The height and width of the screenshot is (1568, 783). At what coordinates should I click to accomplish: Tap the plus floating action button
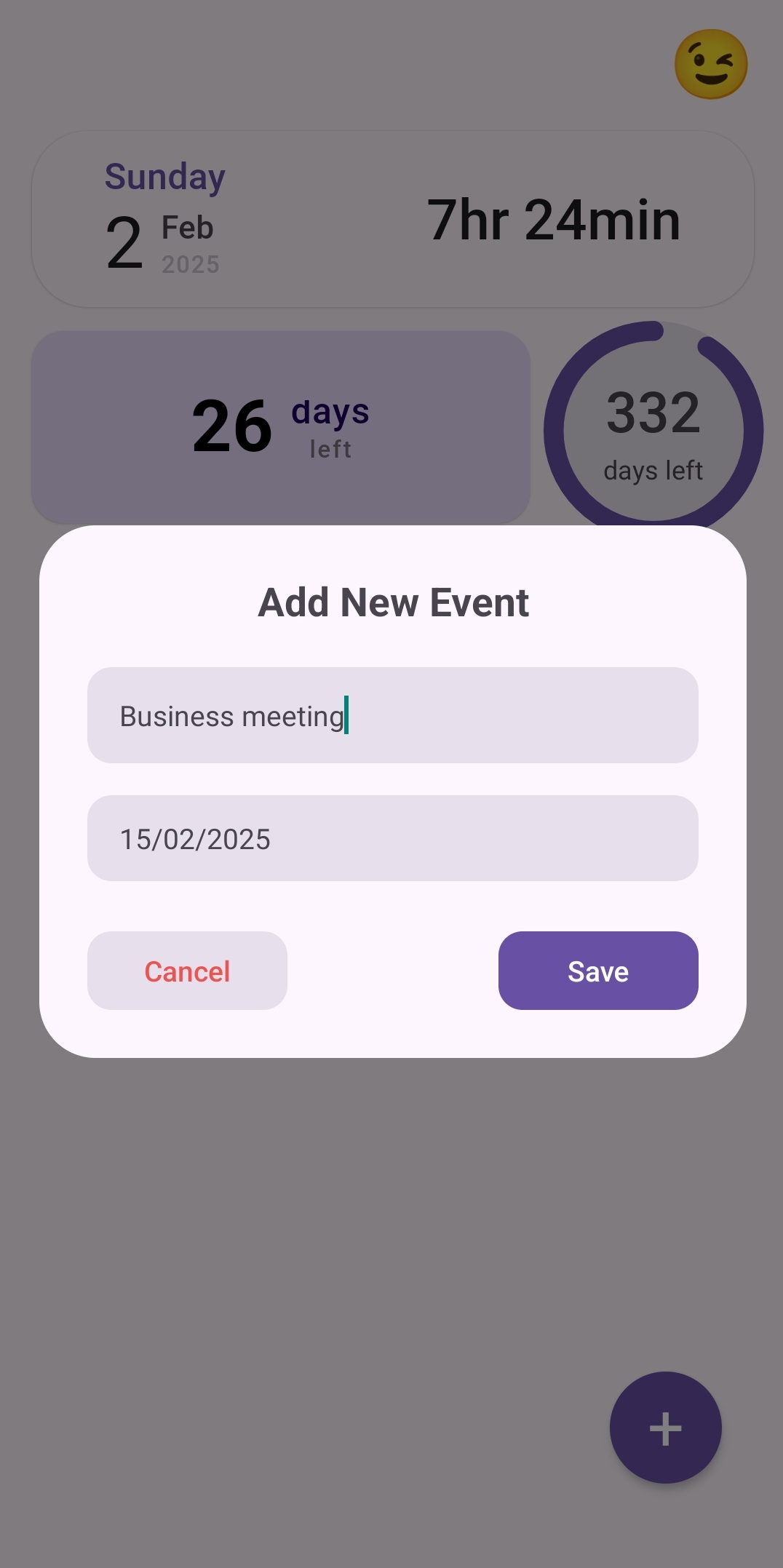pyautogui.click(x=664, y=1428)
